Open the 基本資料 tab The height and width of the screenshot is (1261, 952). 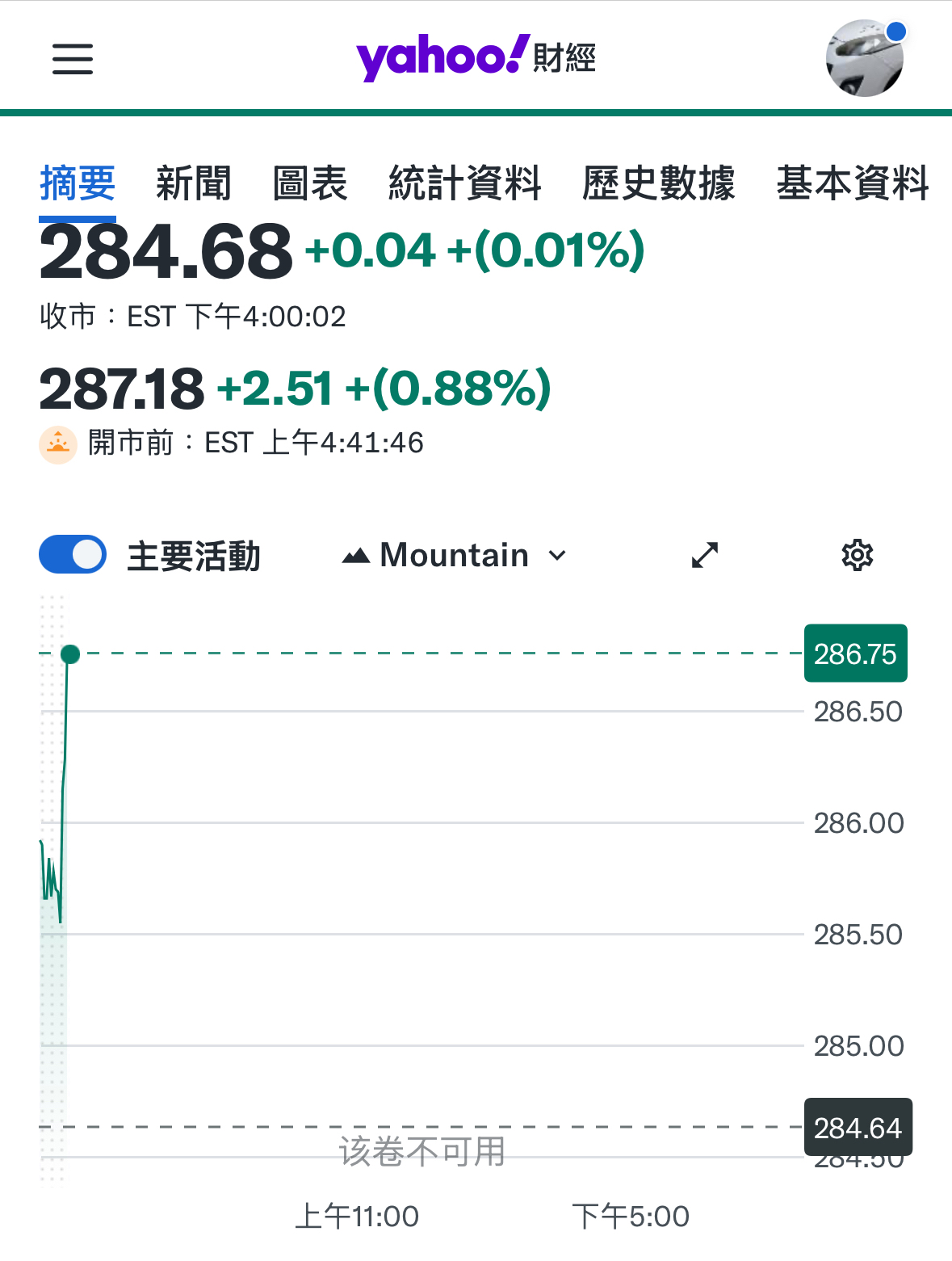[x=853, y=183]
